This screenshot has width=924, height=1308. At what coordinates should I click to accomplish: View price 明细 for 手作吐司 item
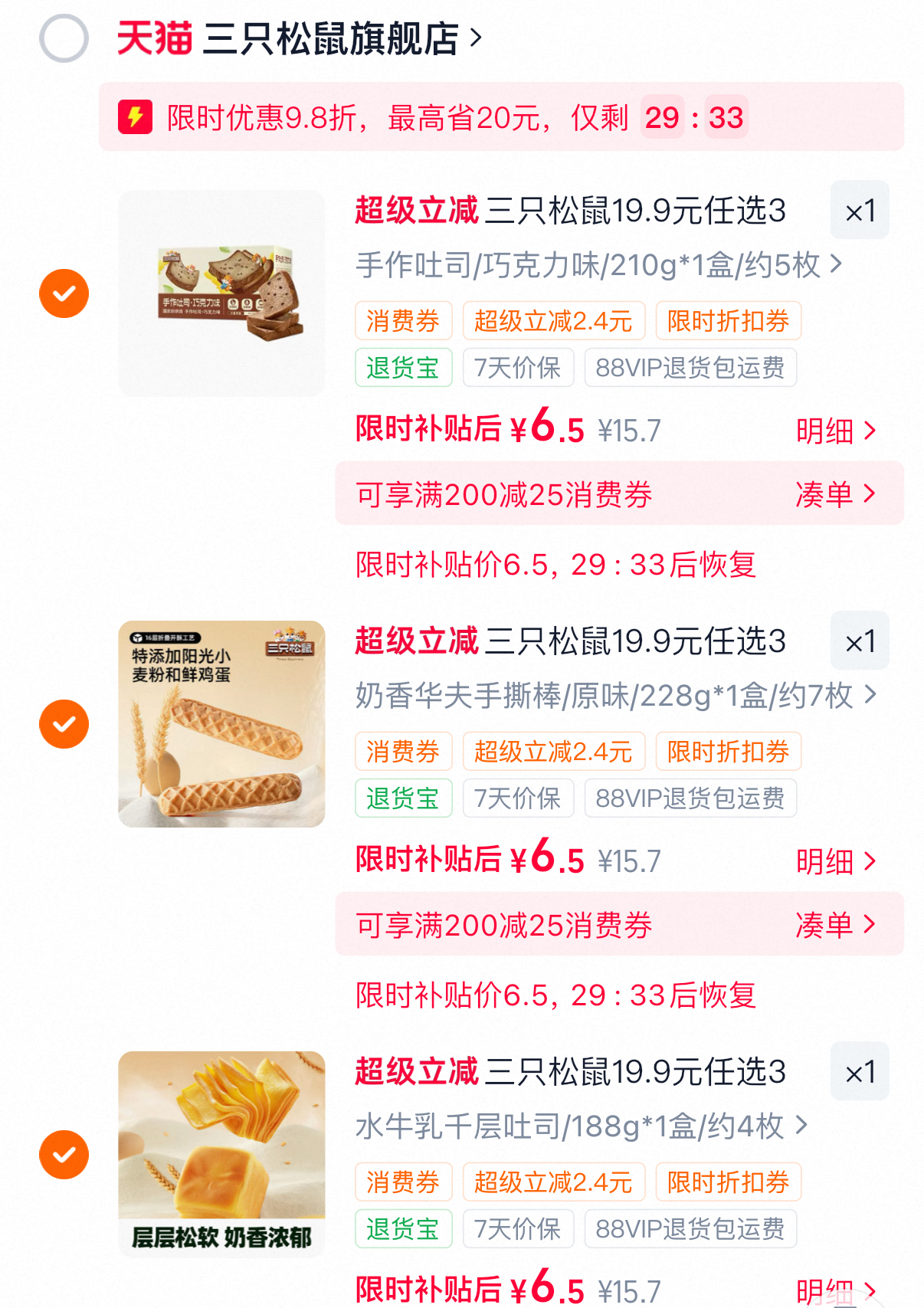[836, 431]
